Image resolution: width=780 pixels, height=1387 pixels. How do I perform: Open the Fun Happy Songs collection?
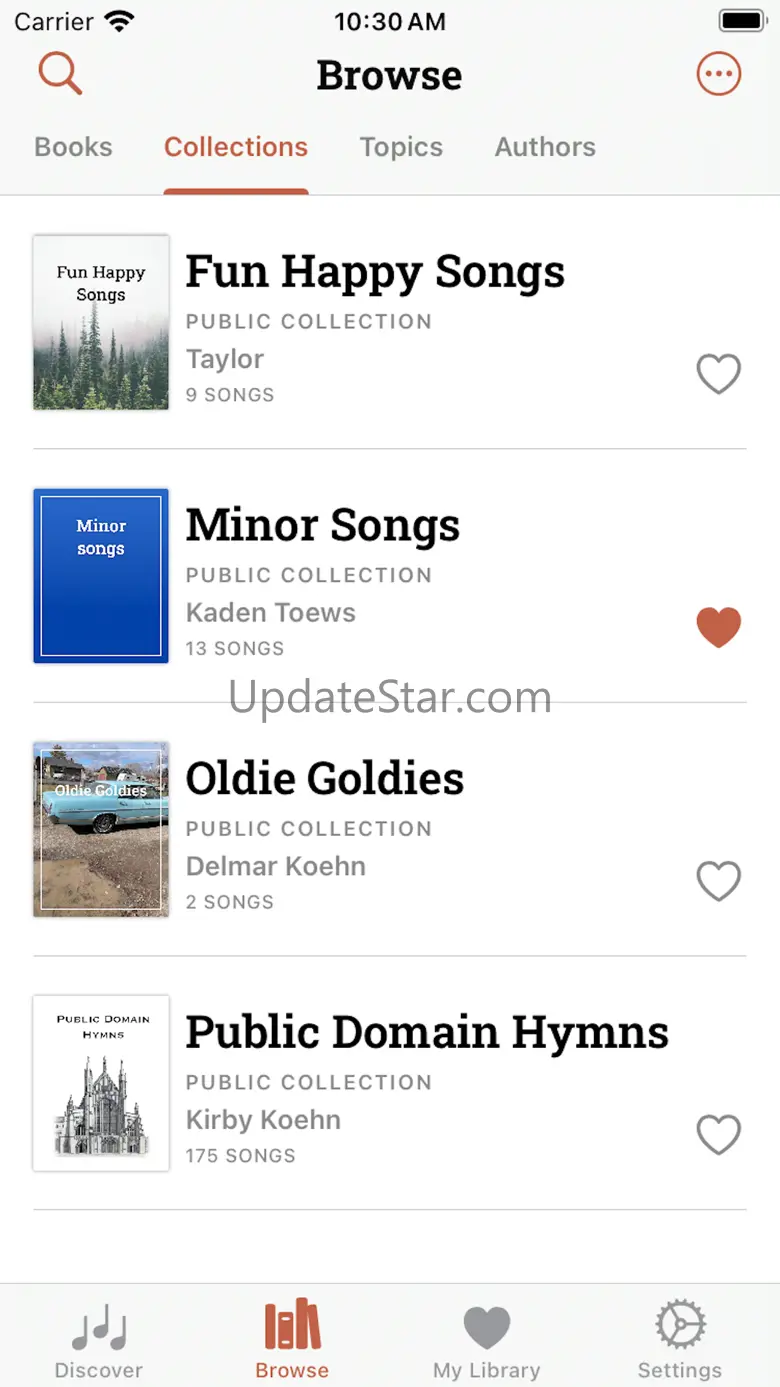coord(375,273)
